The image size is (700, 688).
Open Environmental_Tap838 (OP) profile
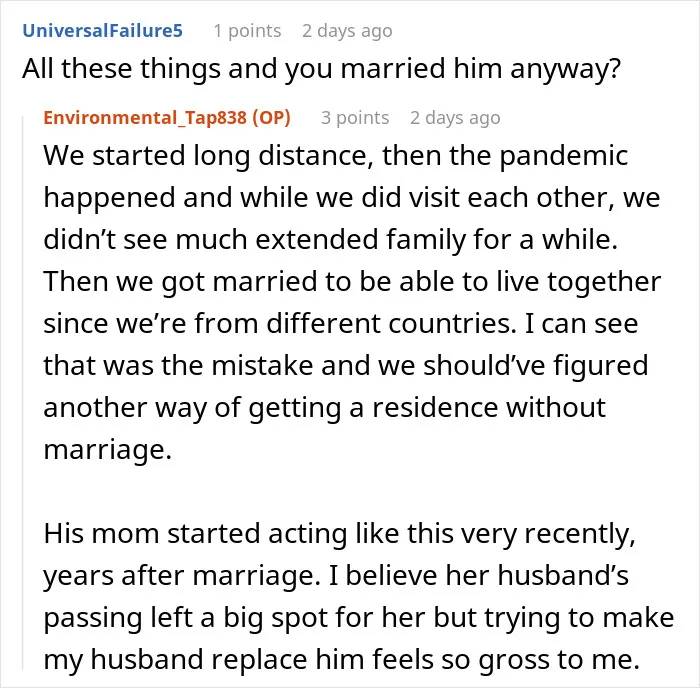point(167,118)
